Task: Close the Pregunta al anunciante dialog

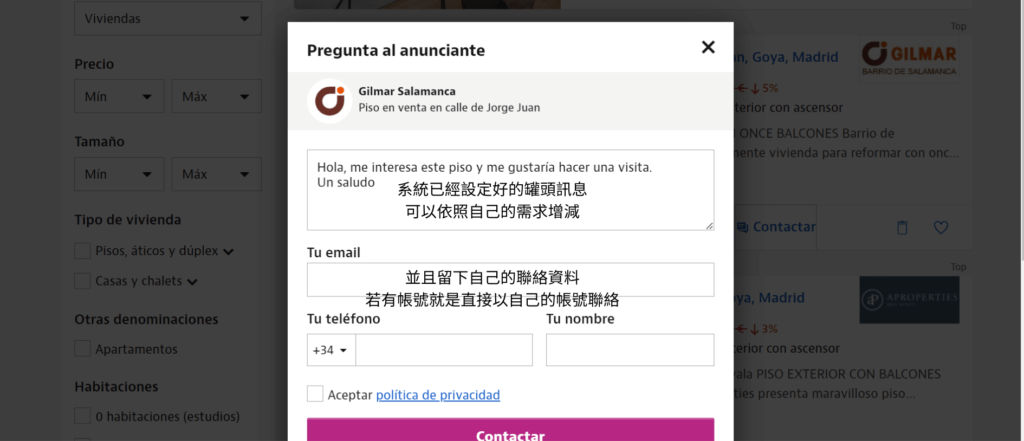Action: (708, 47)
